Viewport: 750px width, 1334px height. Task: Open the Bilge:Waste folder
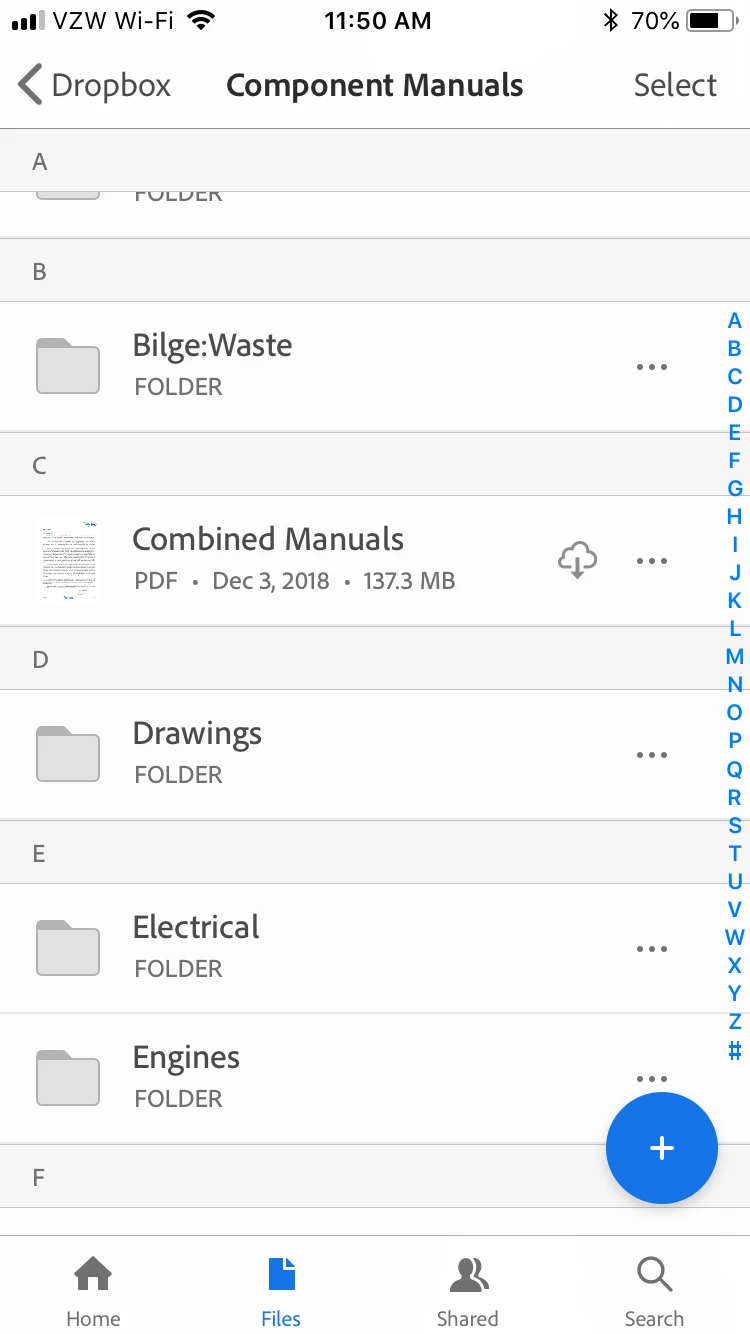(x=212, y=365)
